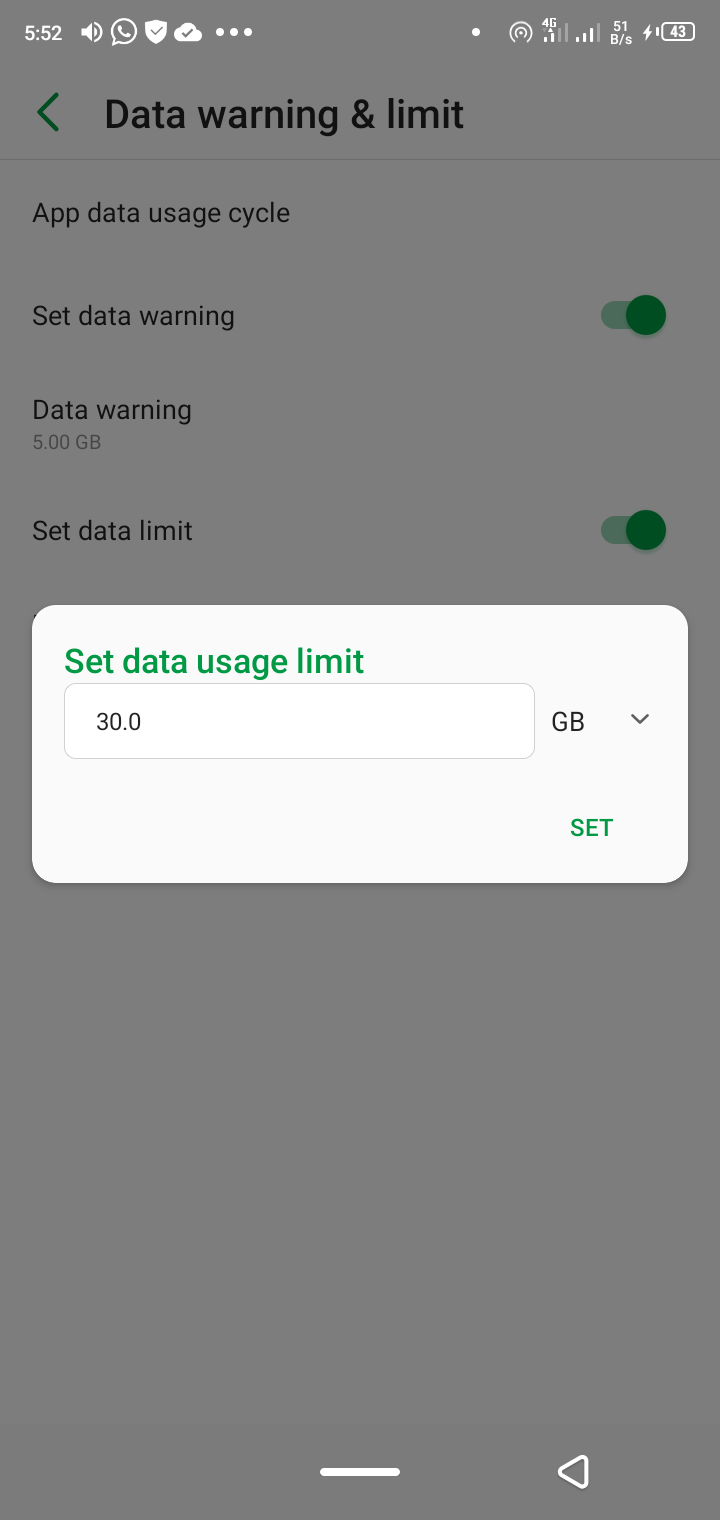The width and height of the screenshot is (720, 1520).
Task: Tap the home pill in the navigation bar
Action: click(x=360, y=1472)
